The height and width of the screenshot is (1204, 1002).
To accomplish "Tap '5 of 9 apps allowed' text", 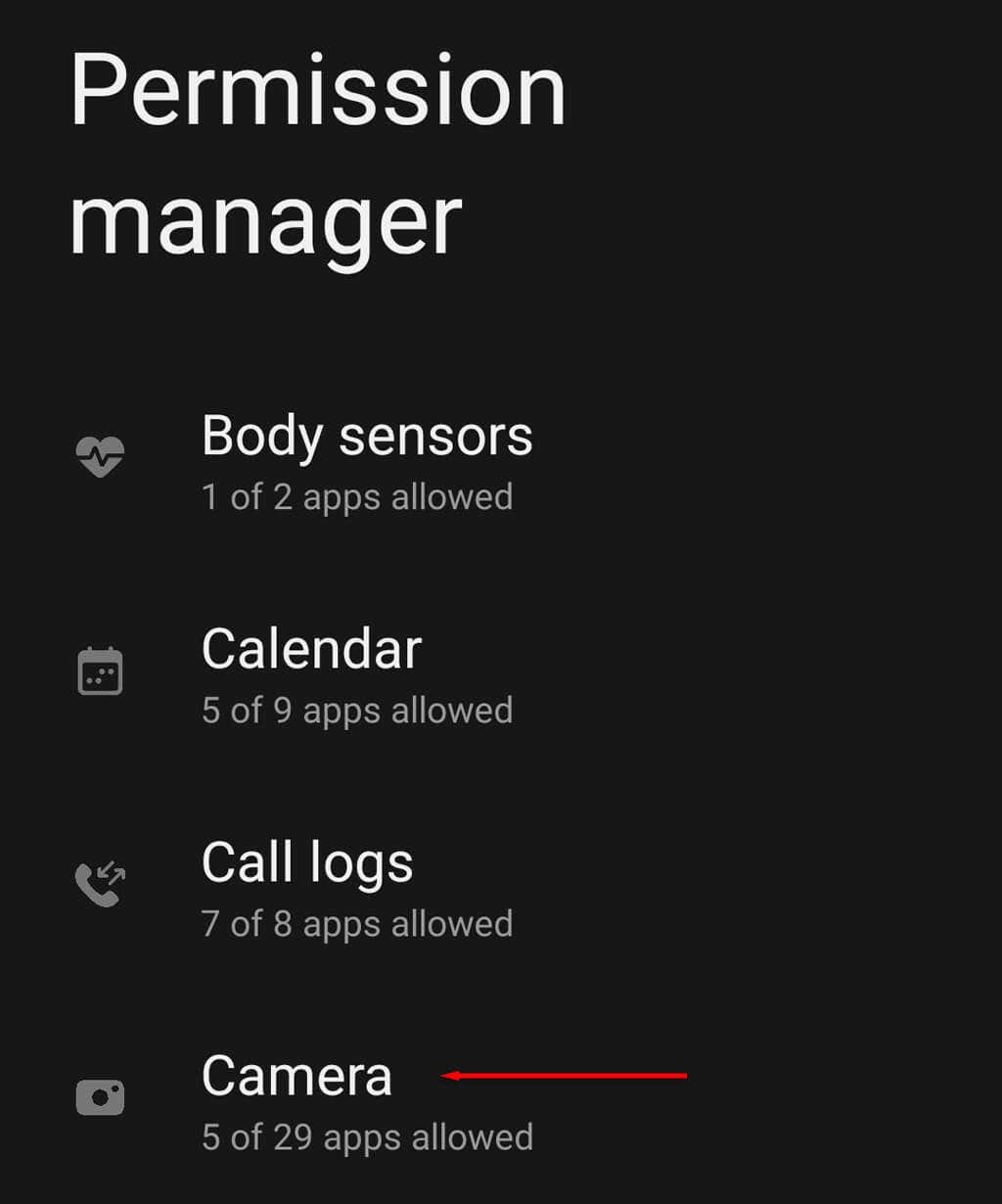I will click(x=357, y=710).
